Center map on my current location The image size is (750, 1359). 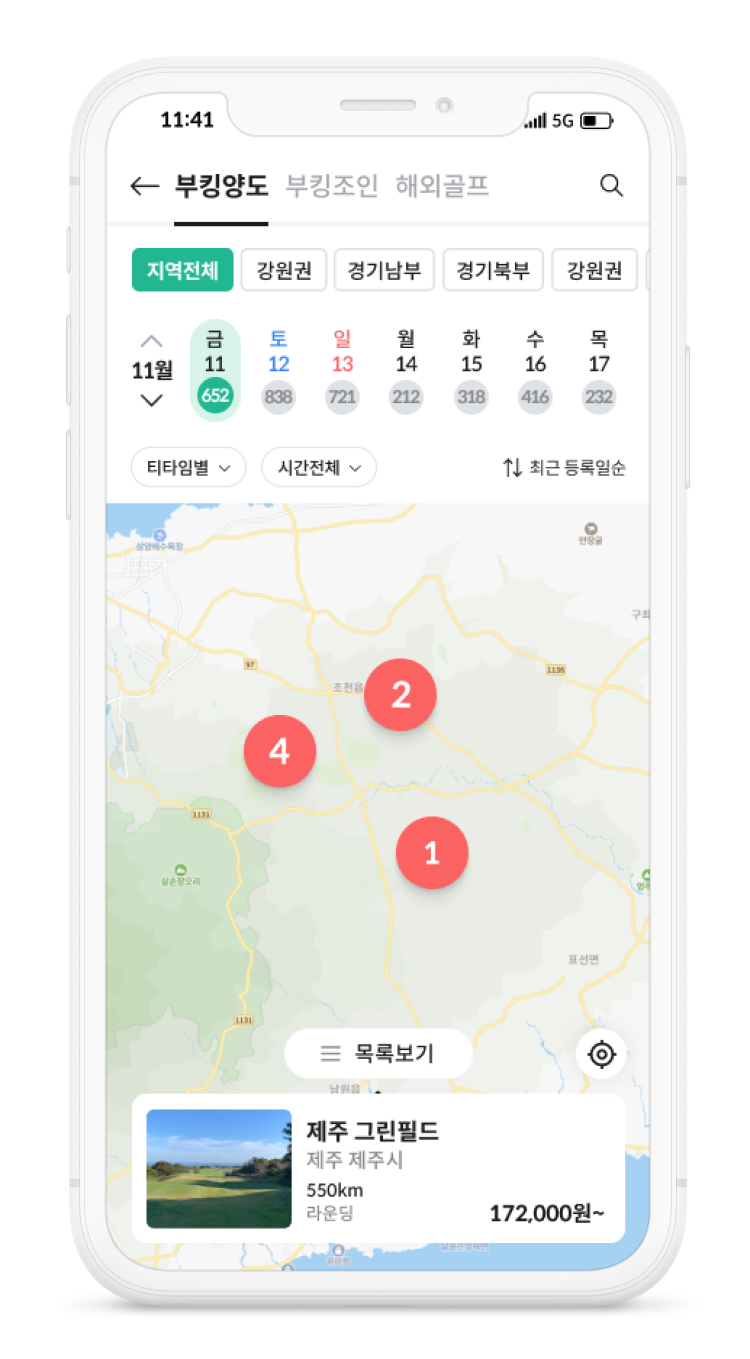[x=601, y=1054]
